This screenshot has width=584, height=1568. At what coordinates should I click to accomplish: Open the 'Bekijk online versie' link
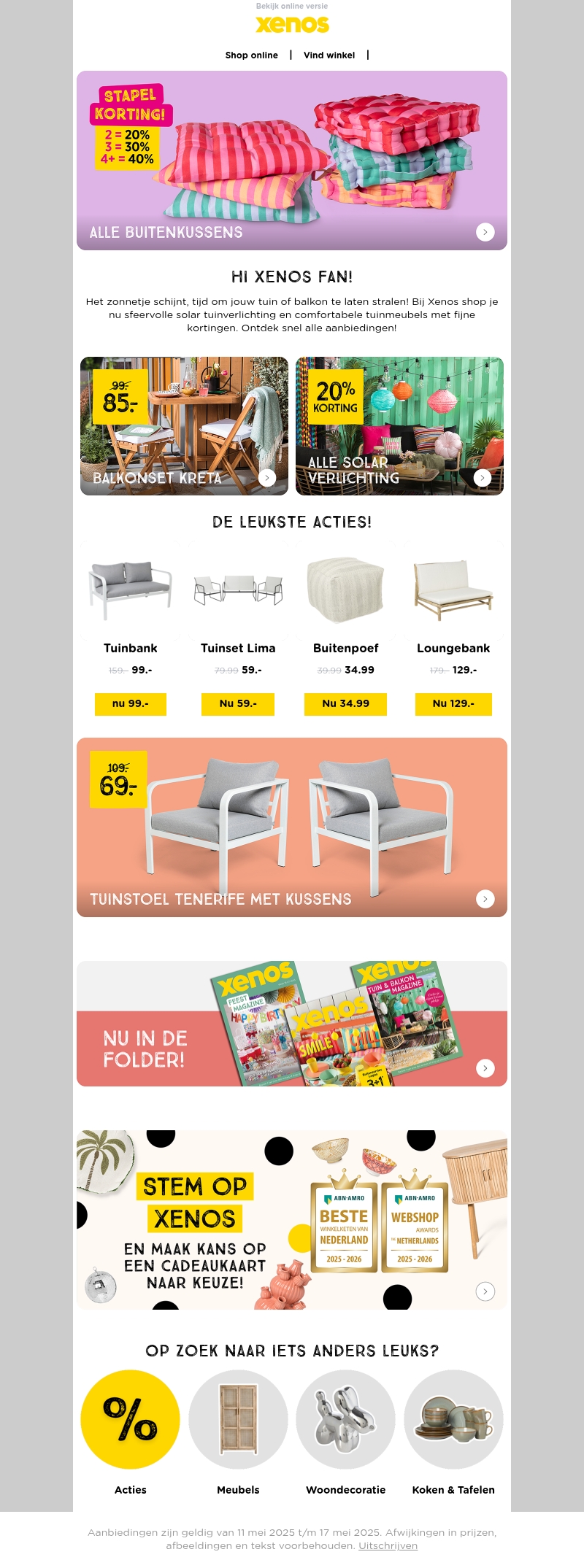click(292, 6)
